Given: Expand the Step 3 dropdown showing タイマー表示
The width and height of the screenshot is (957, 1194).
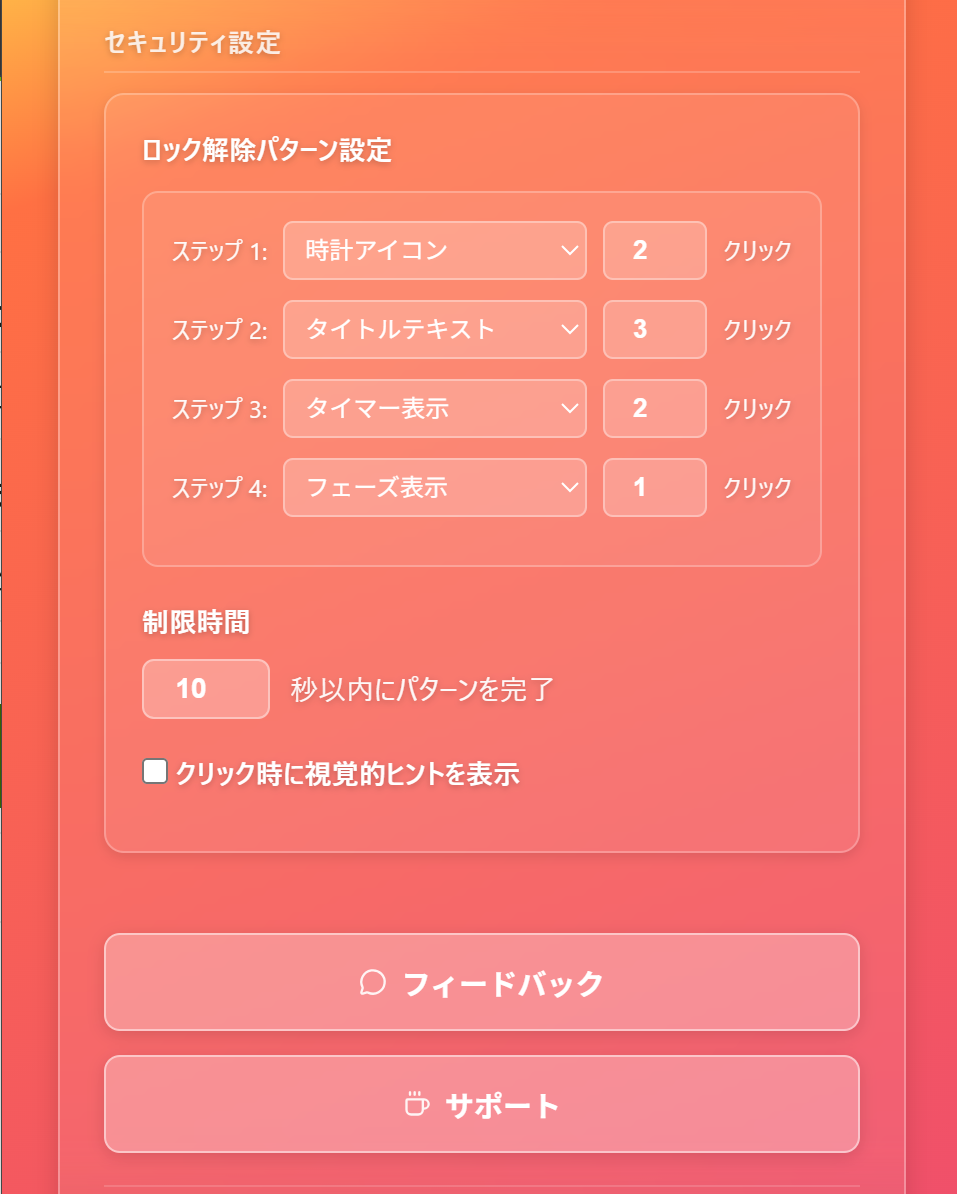Looking at the screenshot, I should (x=434, y=408).
